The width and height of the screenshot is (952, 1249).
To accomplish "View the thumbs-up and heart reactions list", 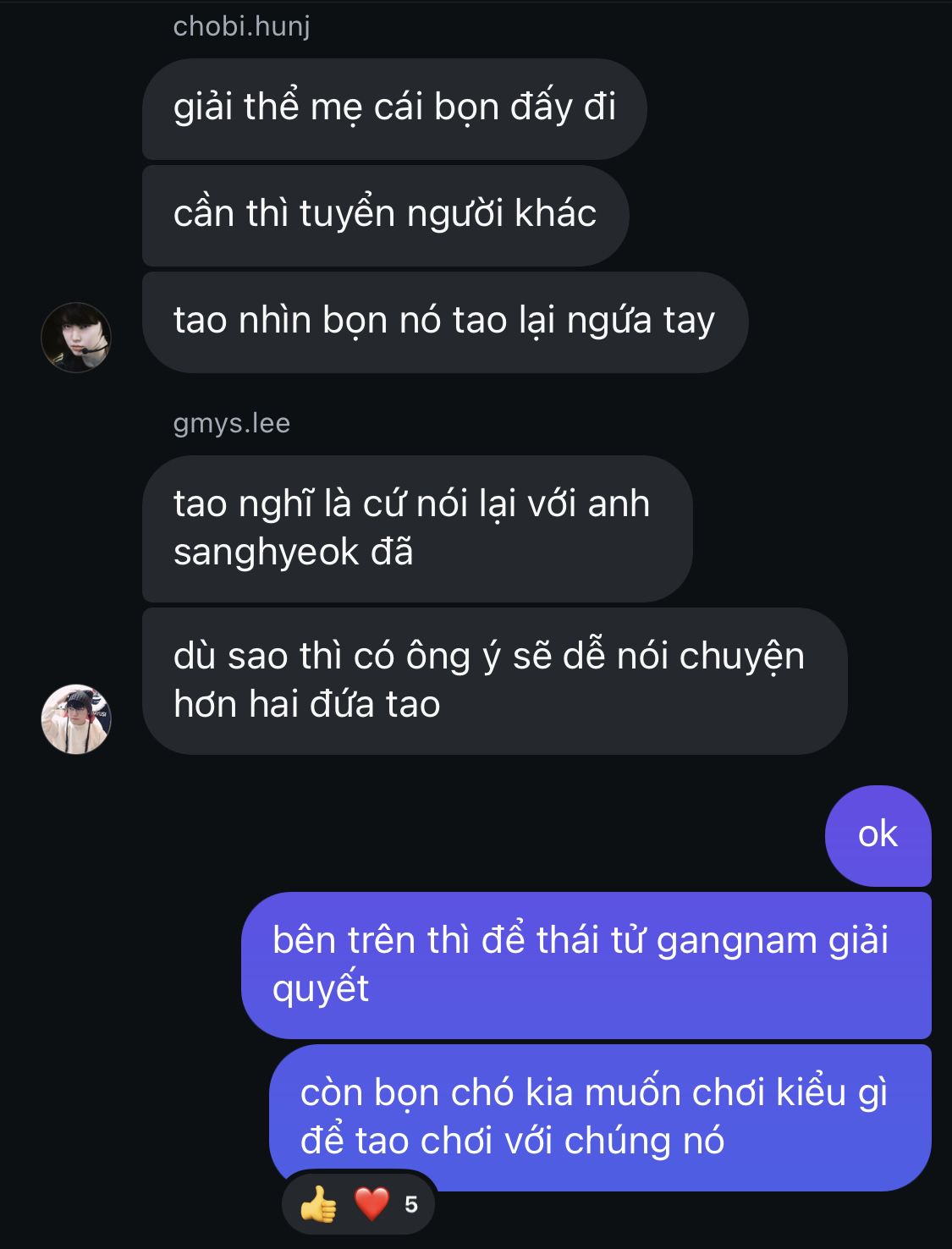I will click(359, 1203).
